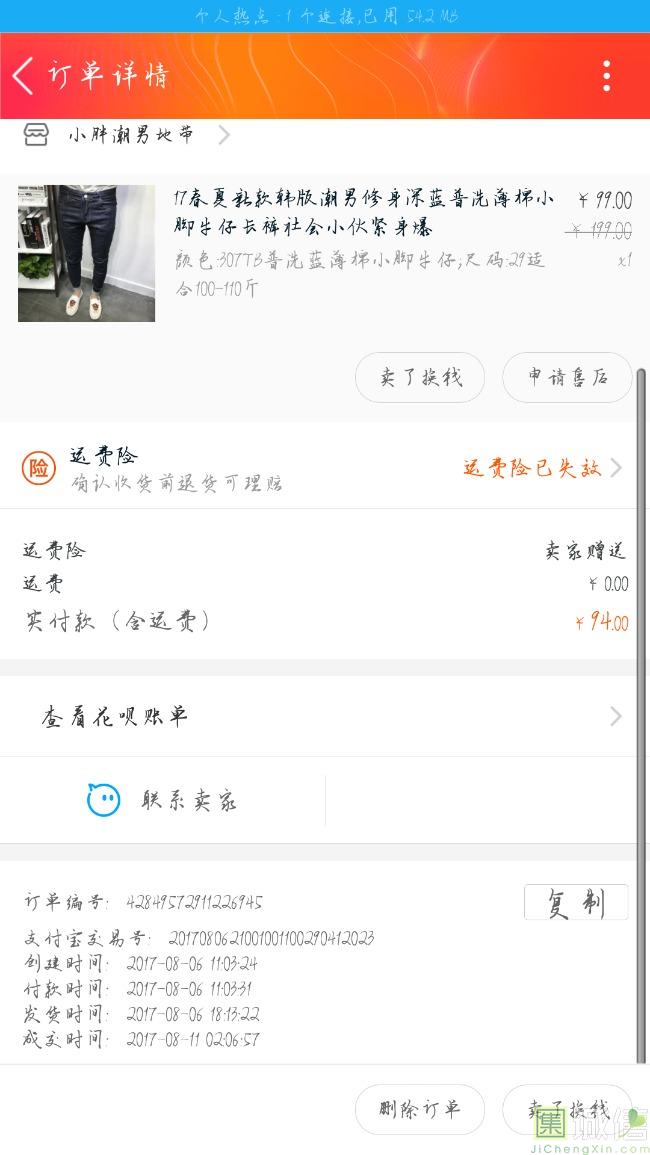Open the three-dot overflow menu

click(606, 76)
